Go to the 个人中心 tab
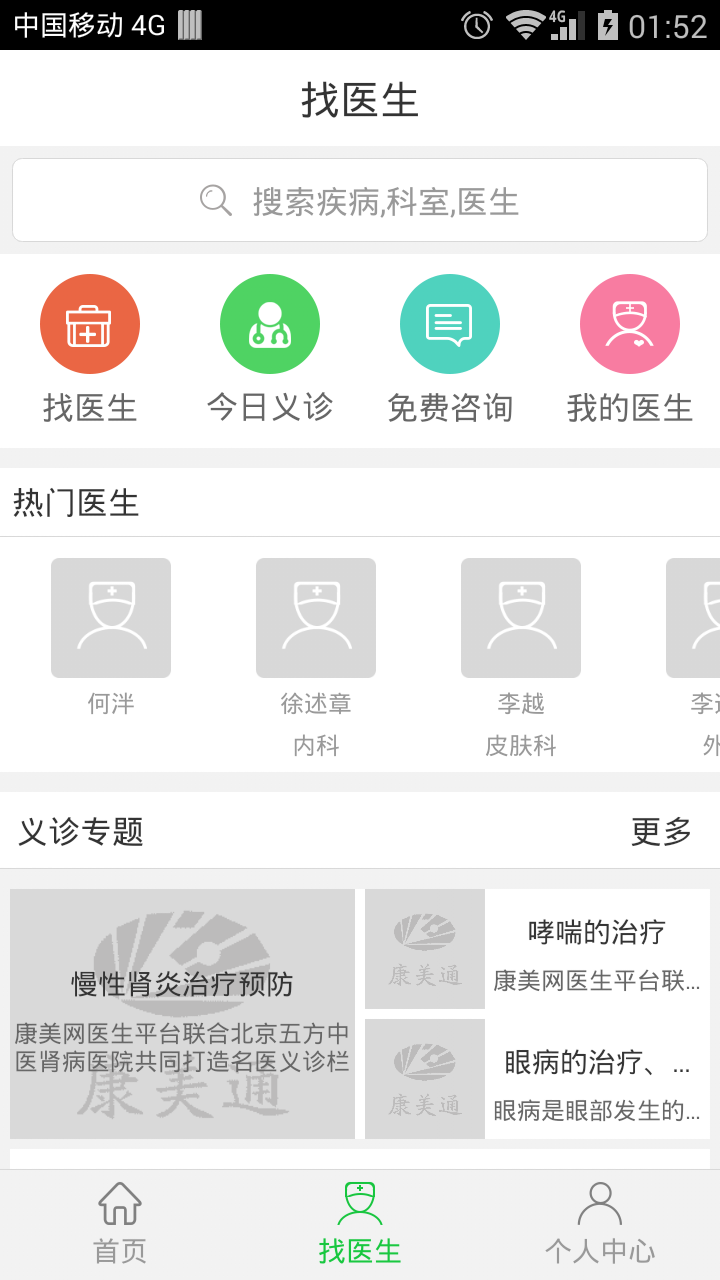 pos(600,1225)
